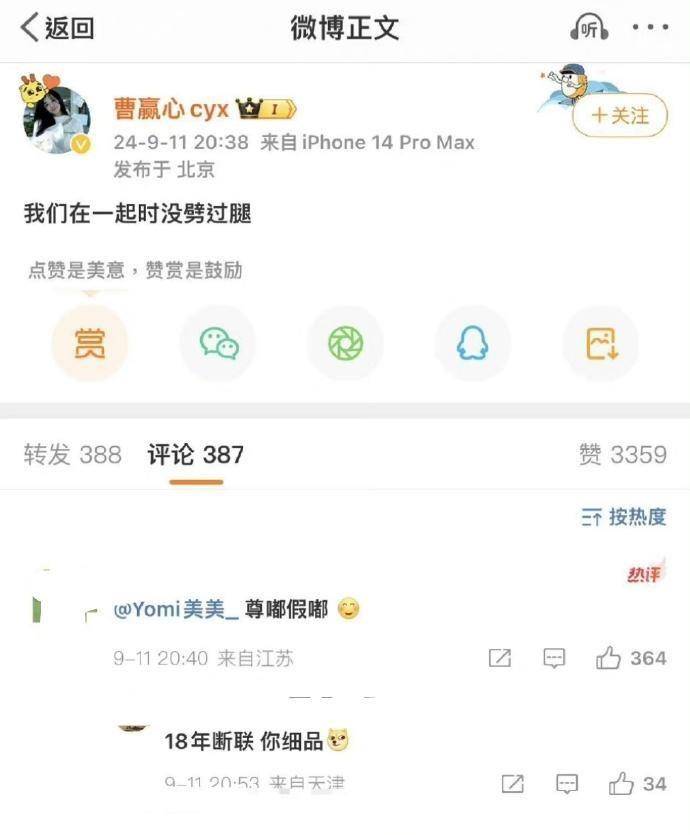This screenshot has height=835, width=690.
Task: Reply to the 尊嘟假嘟 comment
Action: (554, 658)
